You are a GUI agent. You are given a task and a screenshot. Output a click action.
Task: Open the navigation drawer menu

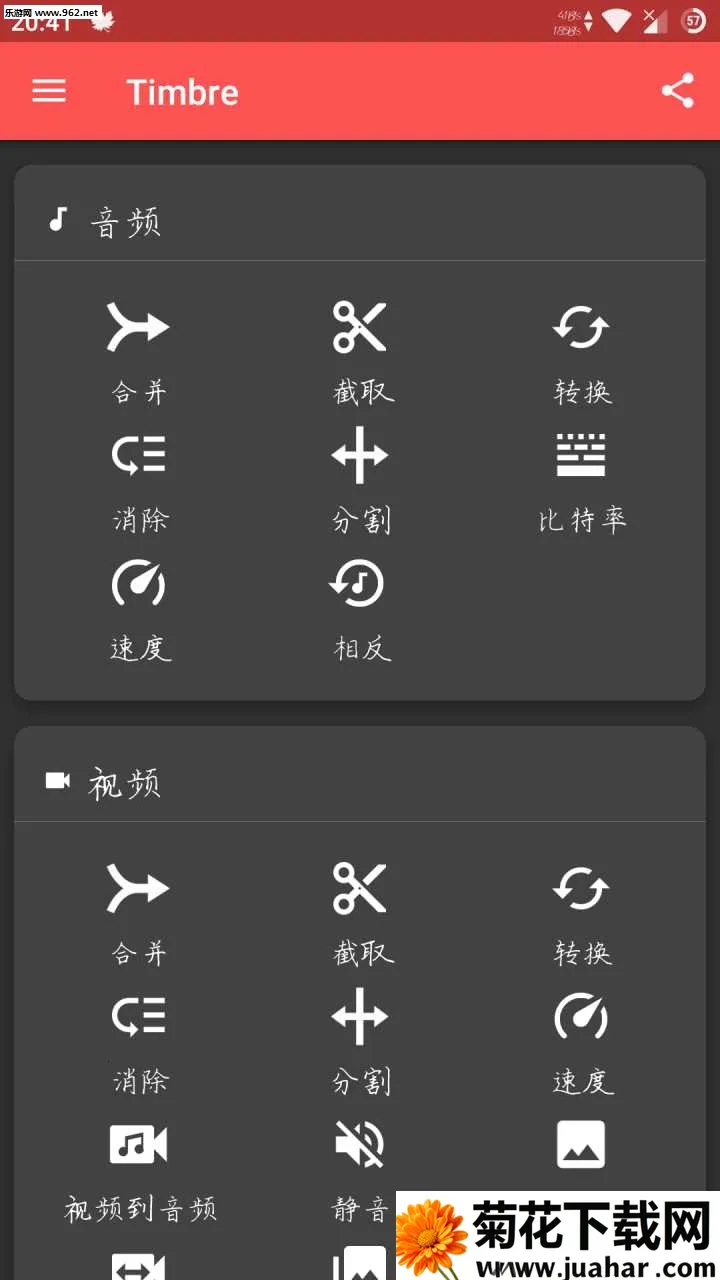[x=48, y=91]
